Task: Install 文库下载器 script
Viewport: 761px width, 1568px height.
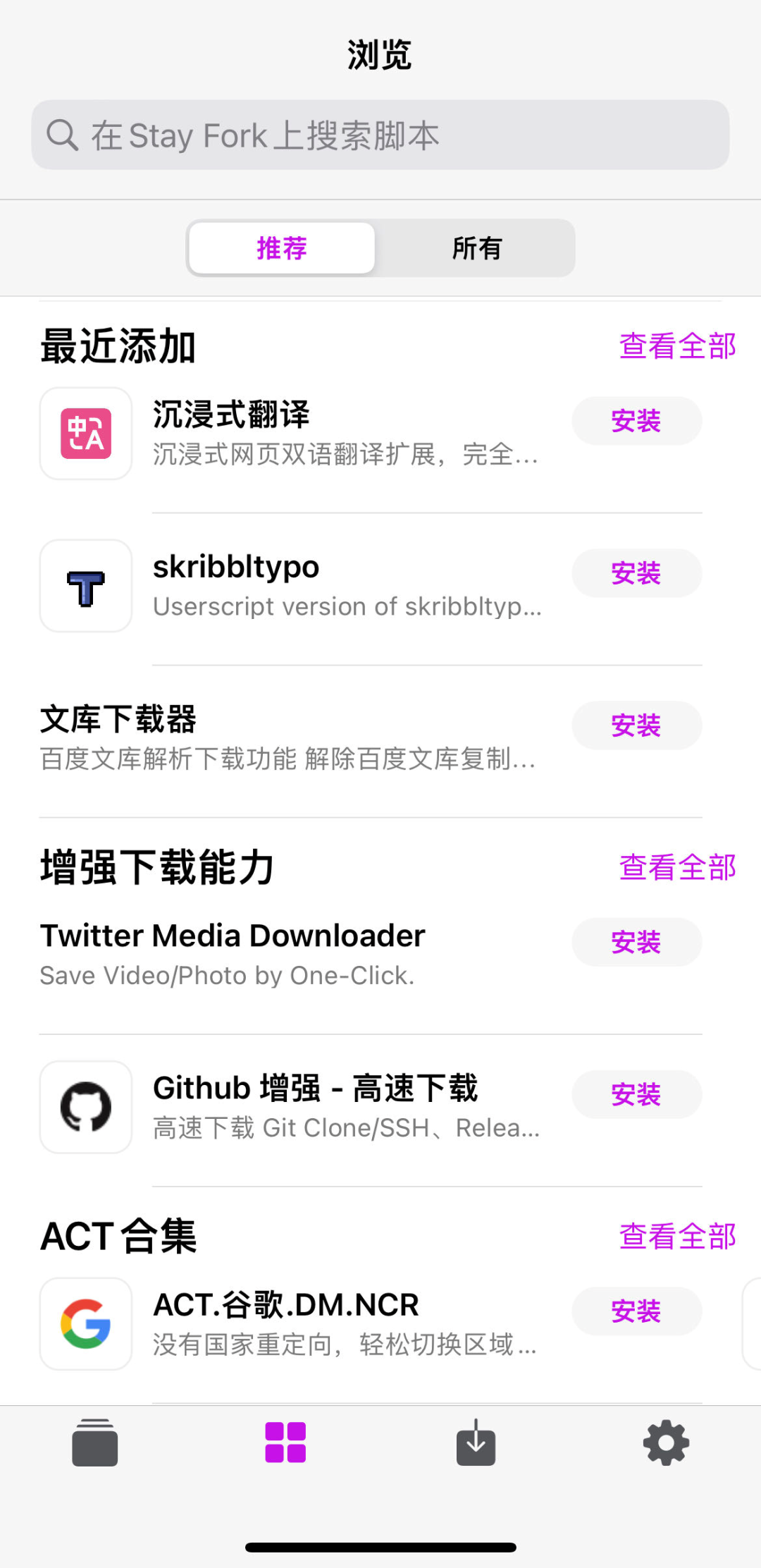Action: (636, 725)
